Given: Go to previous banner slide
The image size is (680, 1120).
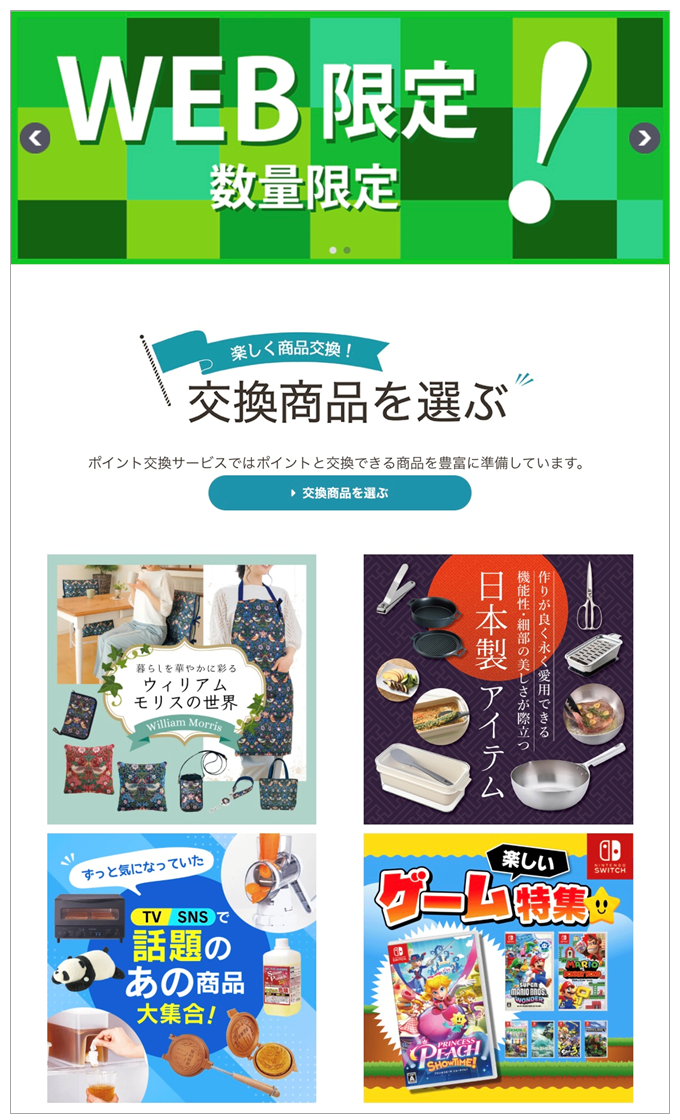Looking at the screenshot, I should [x=35, y=138].
